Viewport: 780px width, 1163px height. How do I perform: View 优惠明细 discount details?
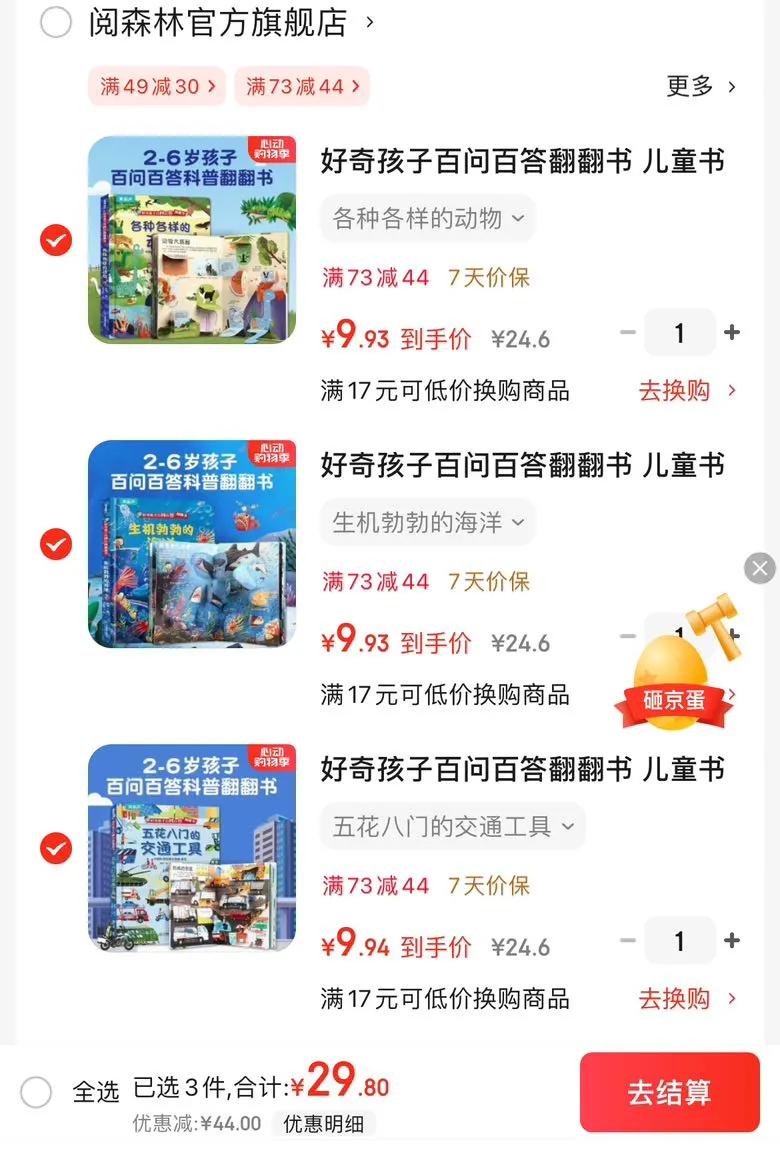(x=324, y=1124)
